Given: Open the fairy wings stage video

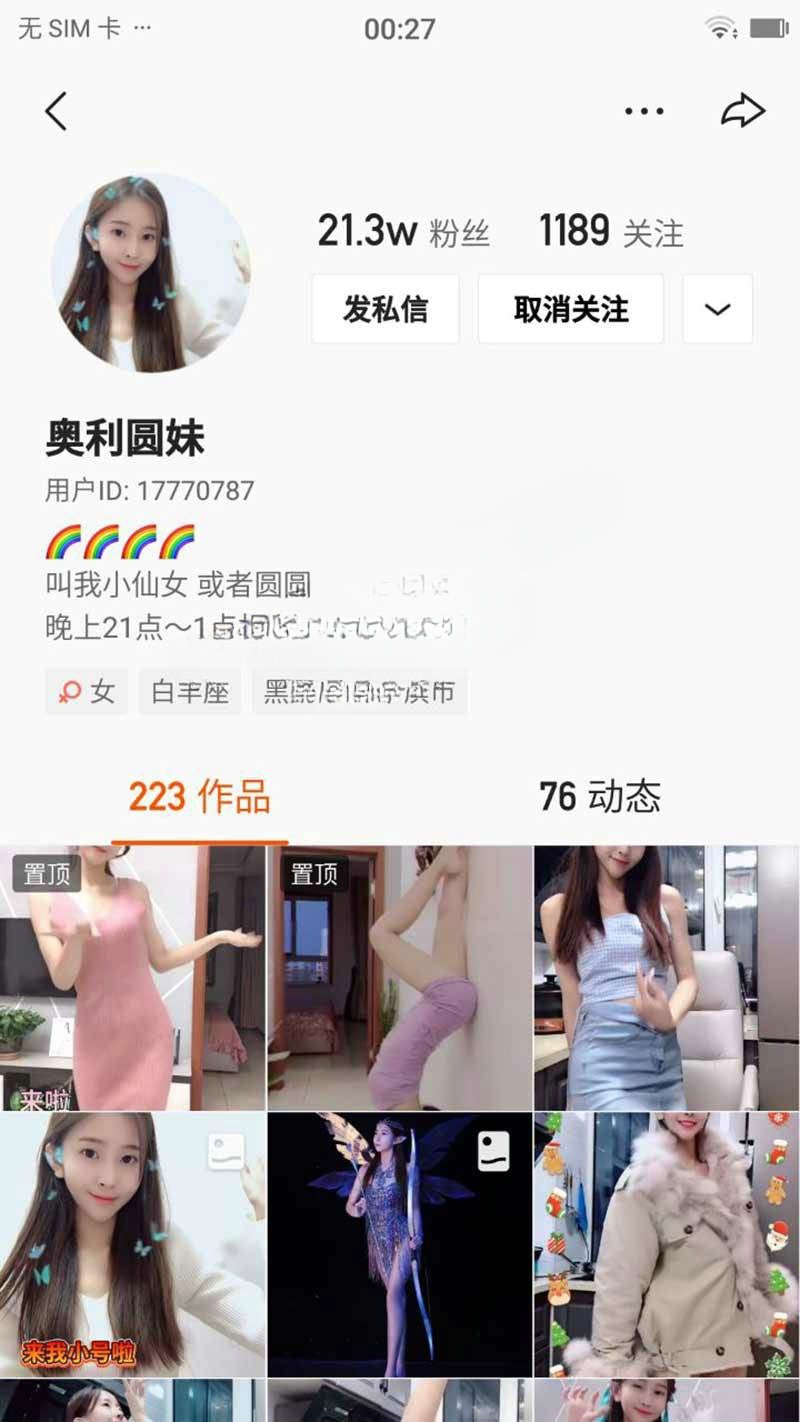Looking at the screenshot, I should pyautogui.click(x=399, y=1245).
